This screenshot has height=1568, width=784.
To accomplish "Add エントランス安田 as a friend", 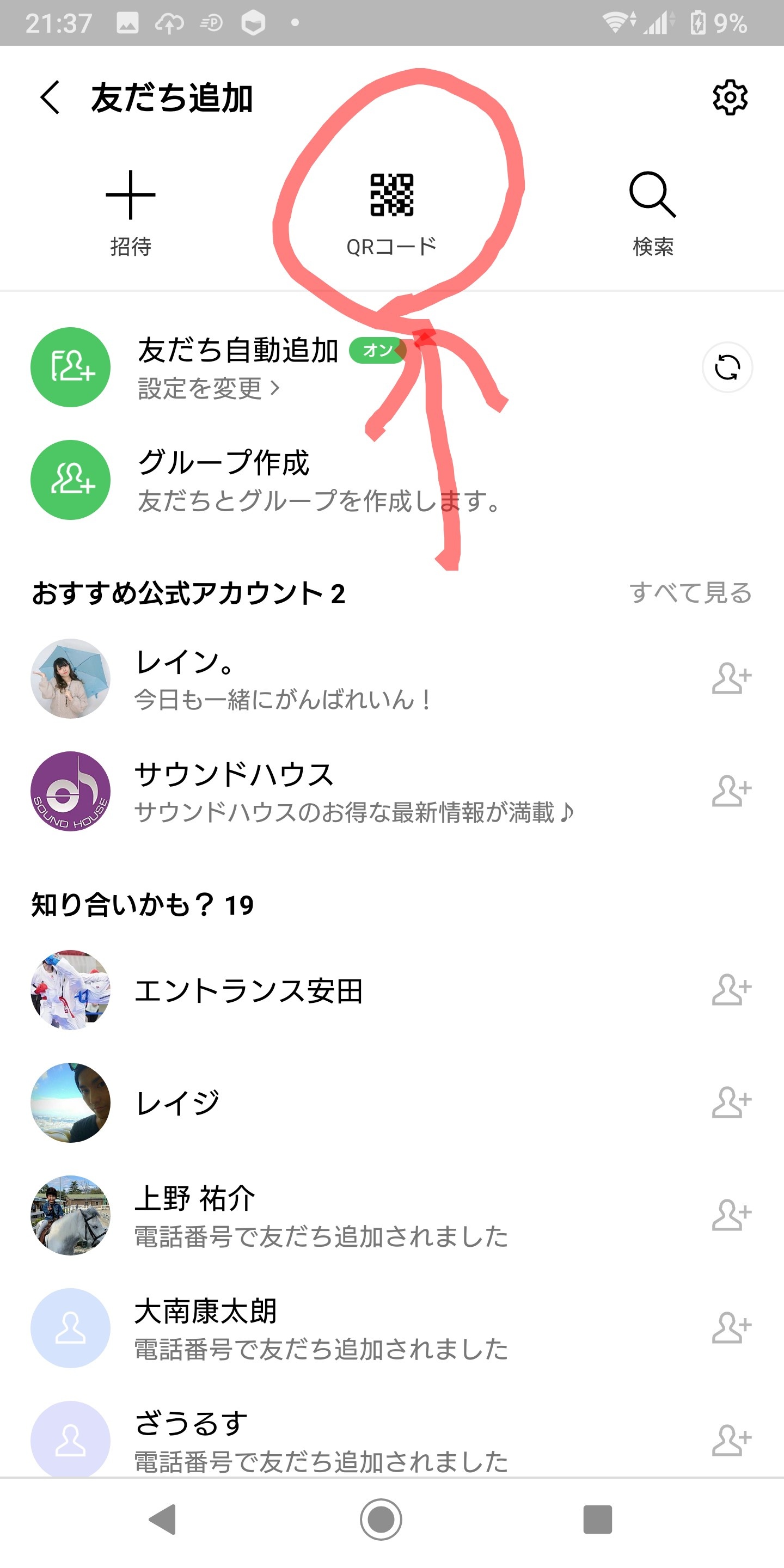I will pyautogui.click(x=731, y=990).
